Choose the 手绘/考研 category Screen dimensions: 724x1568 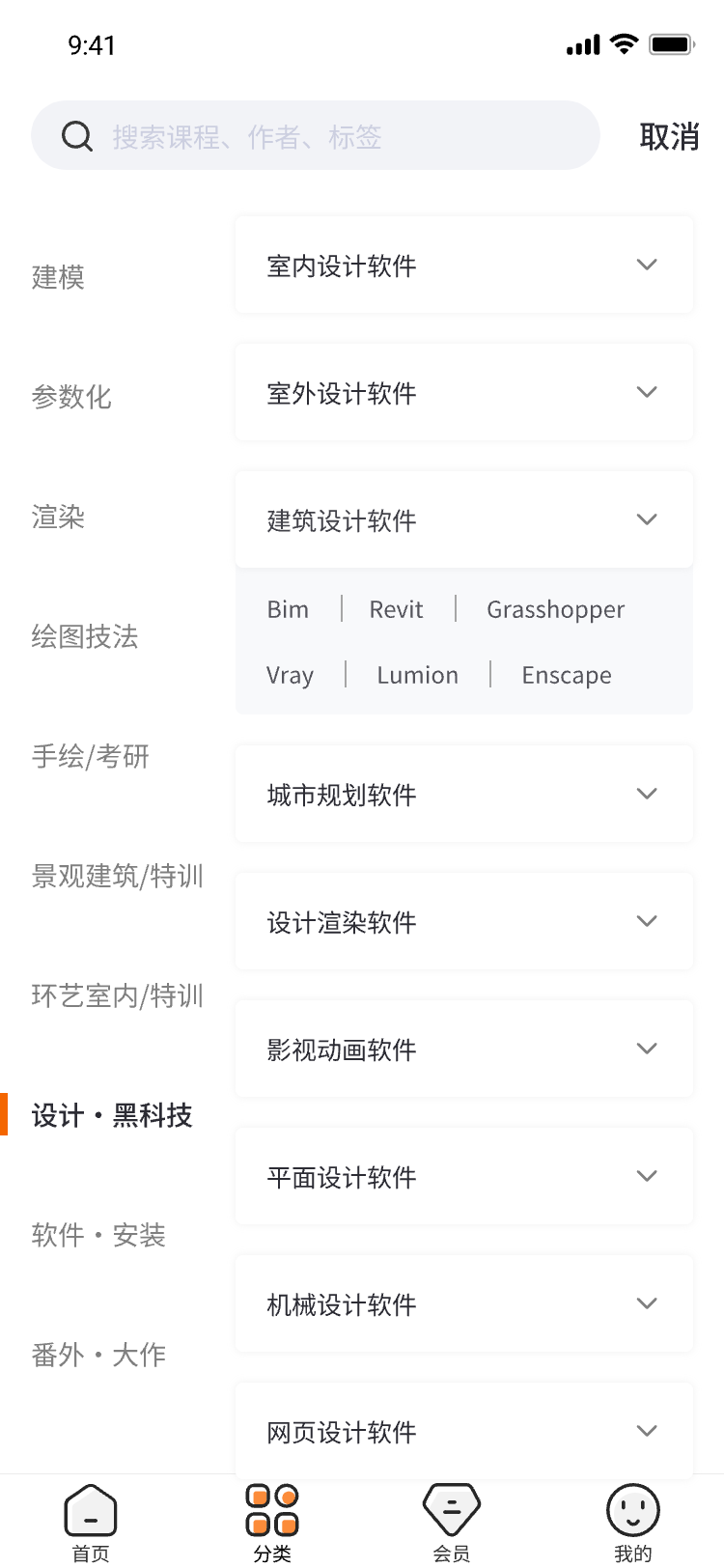click(x=90, y=756)
